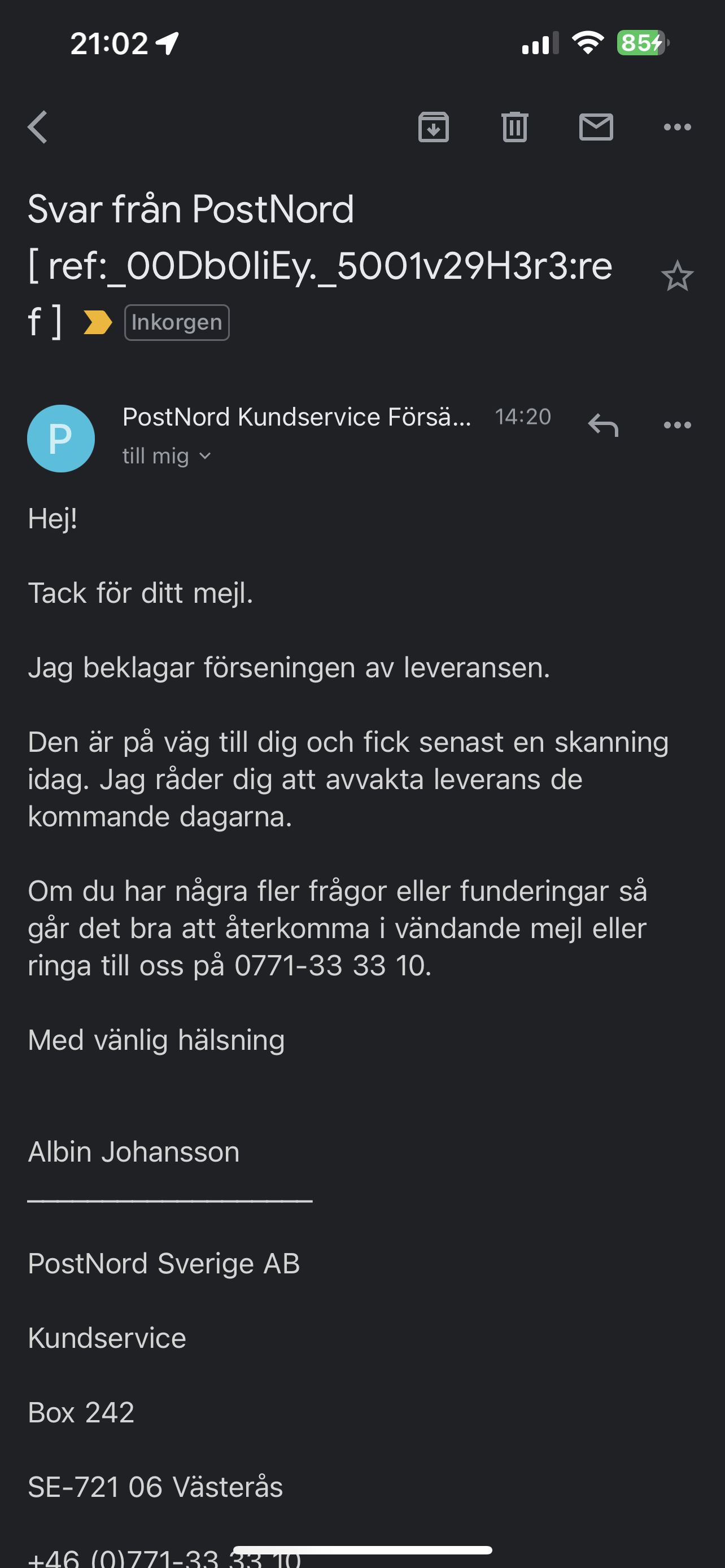The height and width of the screenshot is (1568, 725).
Task: Expand the 'till mig' recipient details
Action: pyautogui.click(x=166, y=456)
